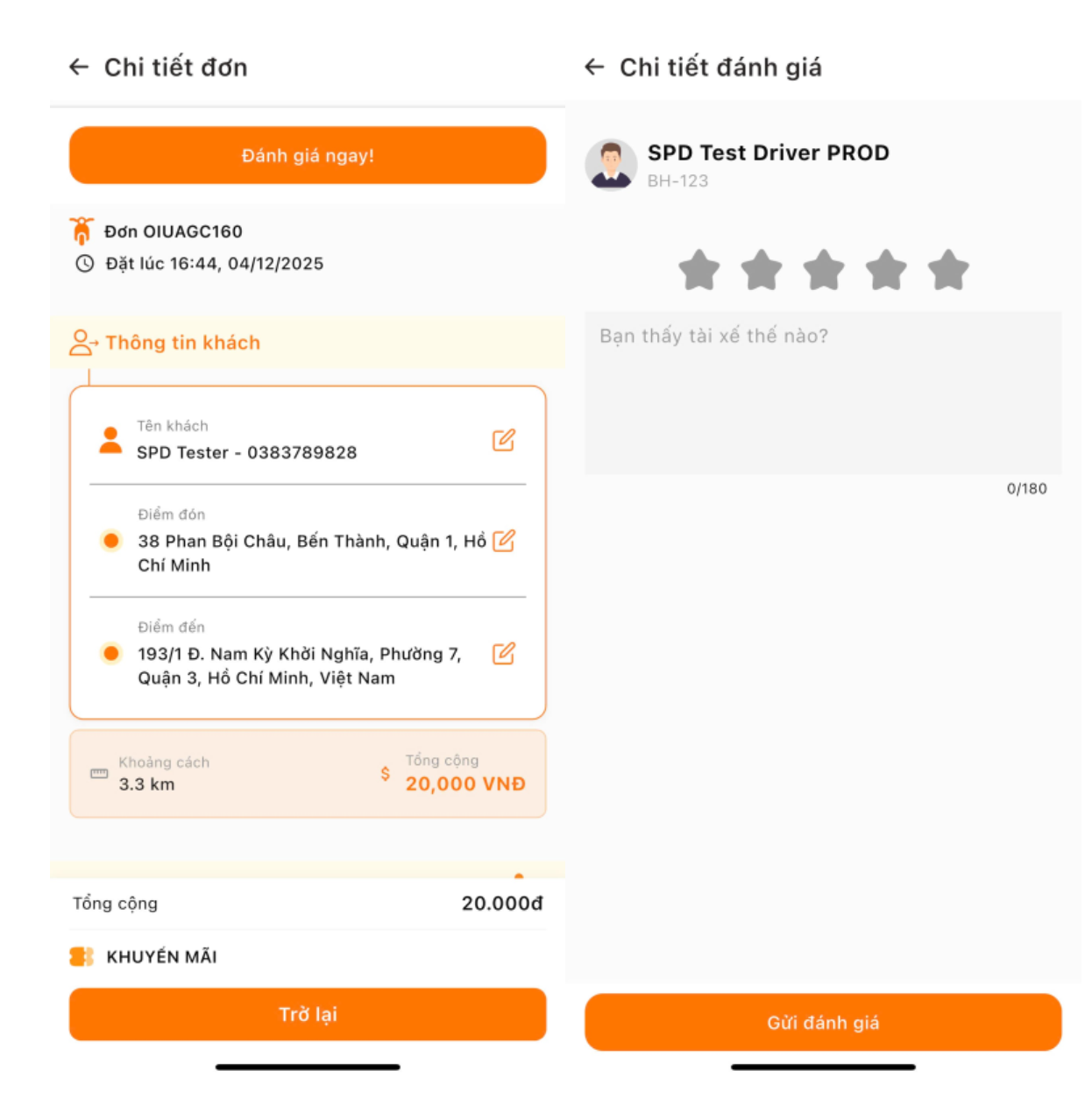The image size is (1092, 1099).
Task: Go back from Chi tiết đơn screen
Action: point(79,67)
